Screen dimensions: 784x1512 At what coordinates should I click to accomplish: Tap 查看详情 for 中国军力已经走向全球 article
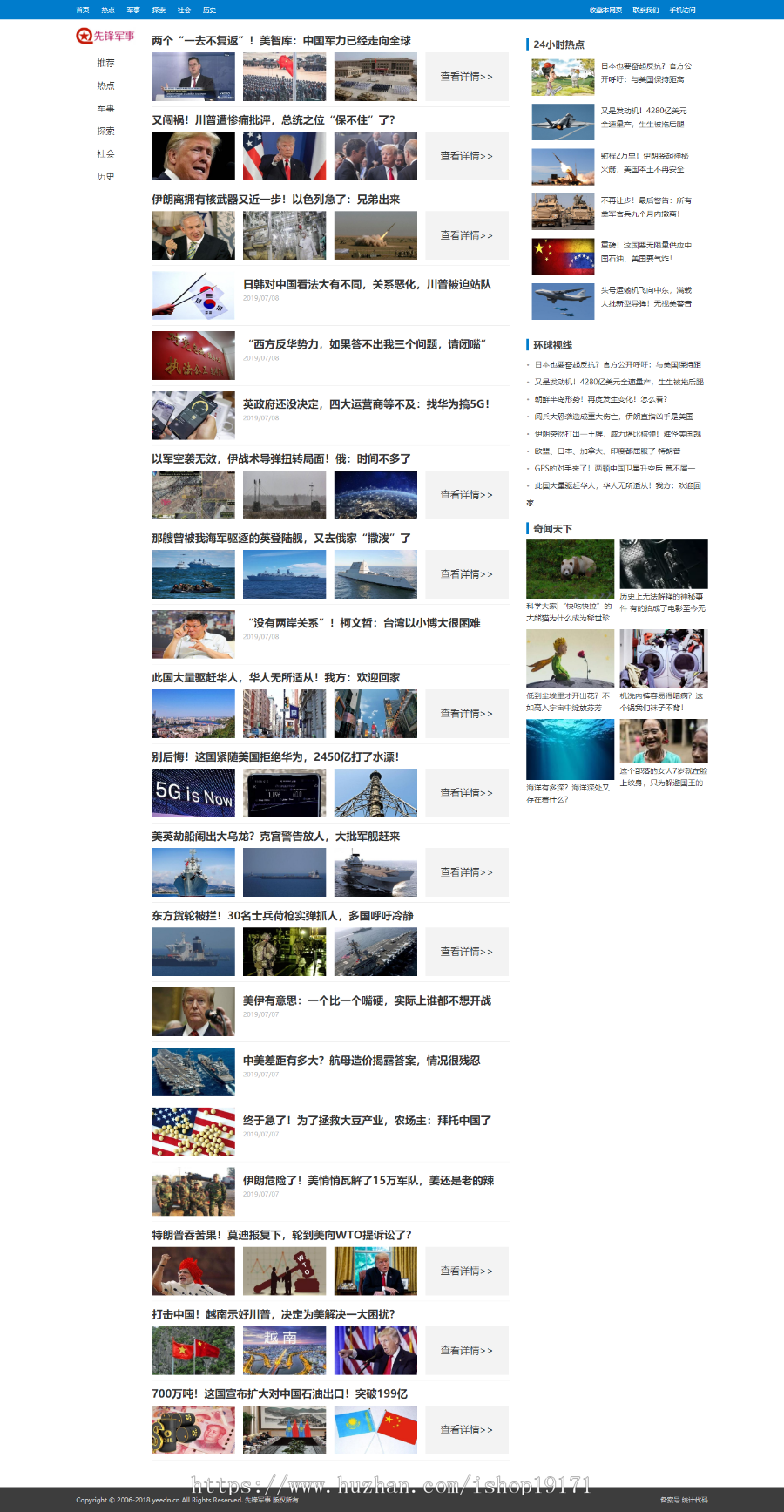466,77
